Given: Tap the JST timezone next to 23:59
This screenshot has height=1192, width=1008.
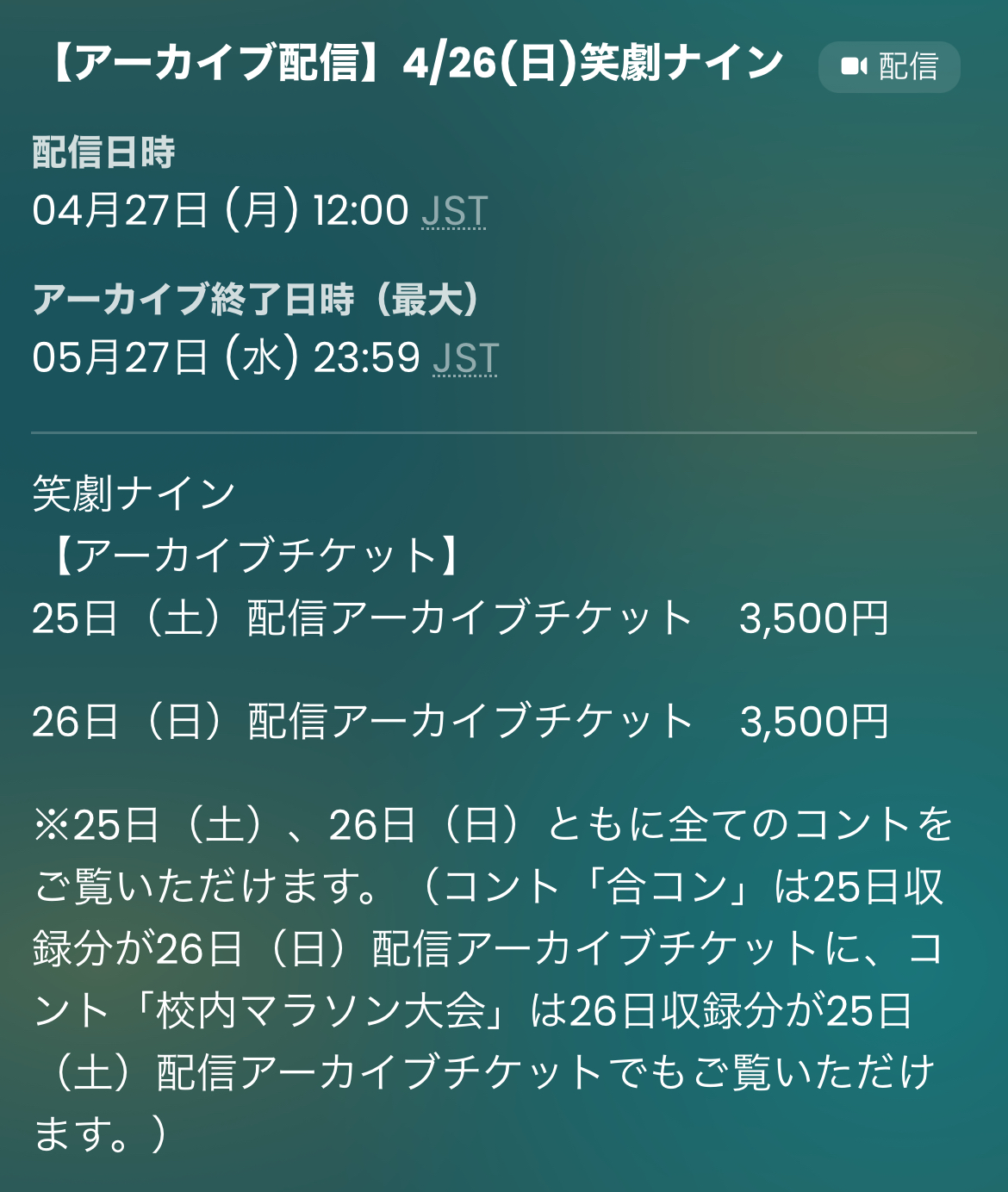Looking at the screenshot, I should (465, 358).
